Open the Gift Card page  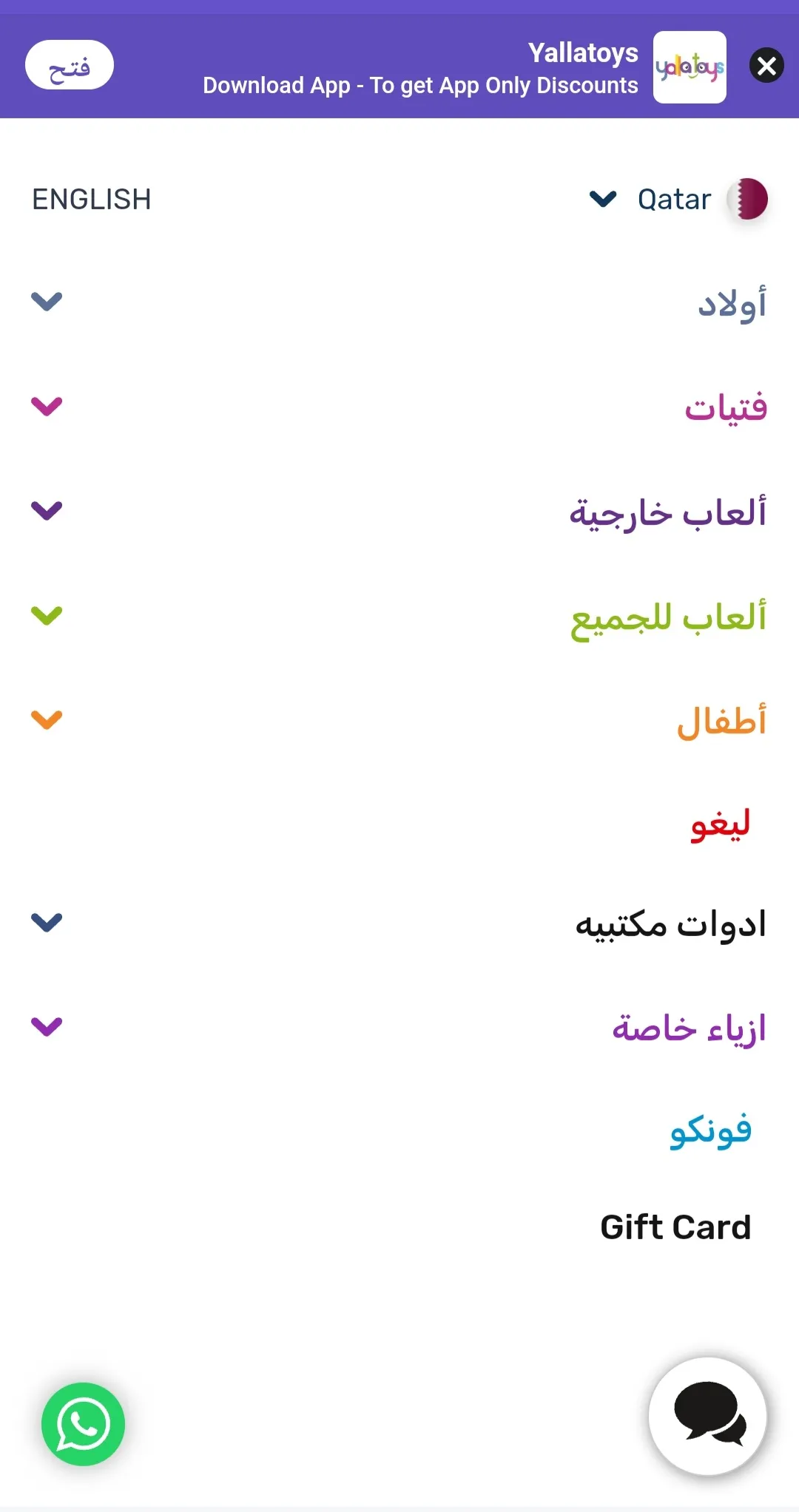pyautogui.click(x=675, y=1227)
